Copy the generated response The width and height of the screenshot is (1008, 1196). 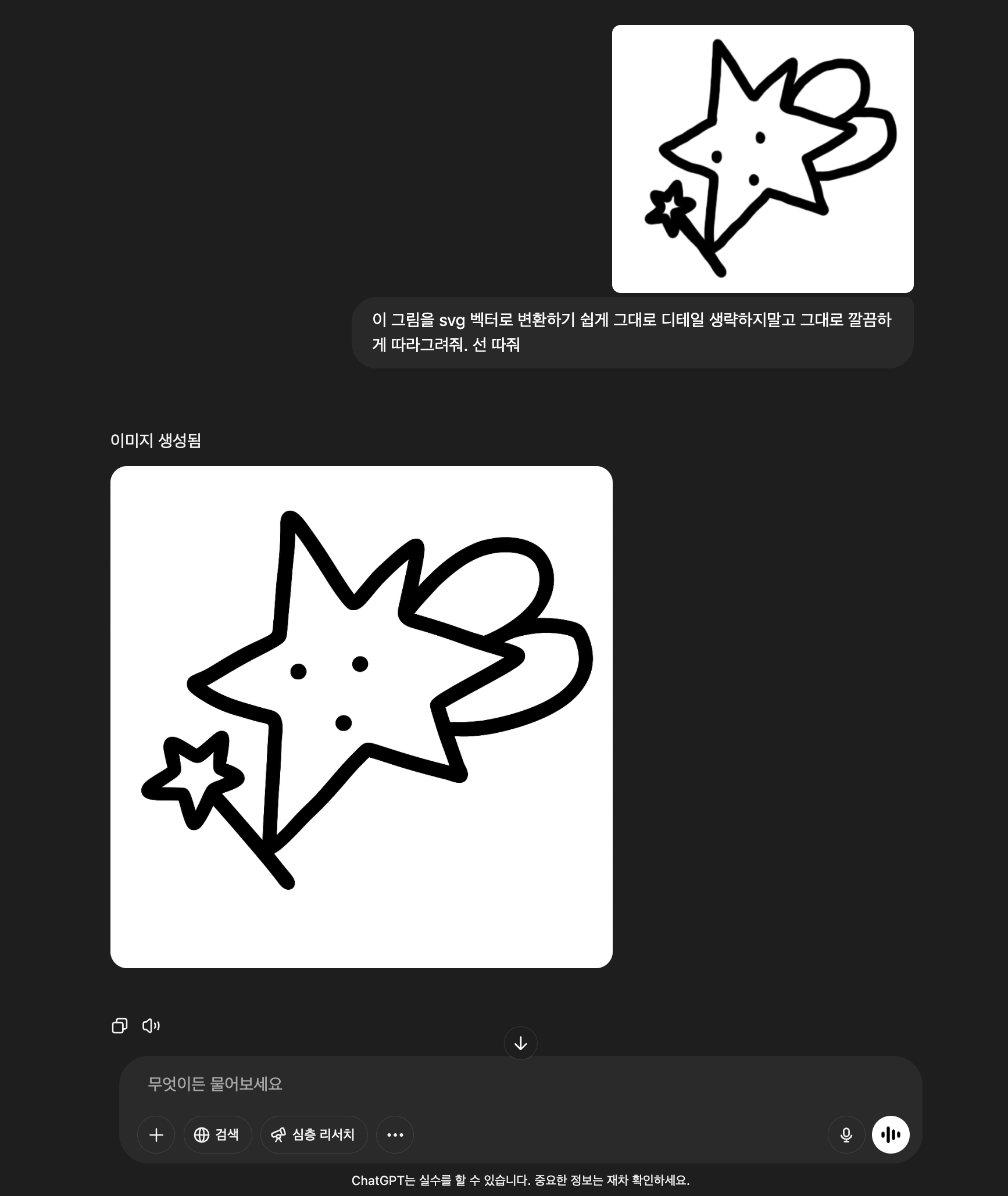[x=120, y=1026]
